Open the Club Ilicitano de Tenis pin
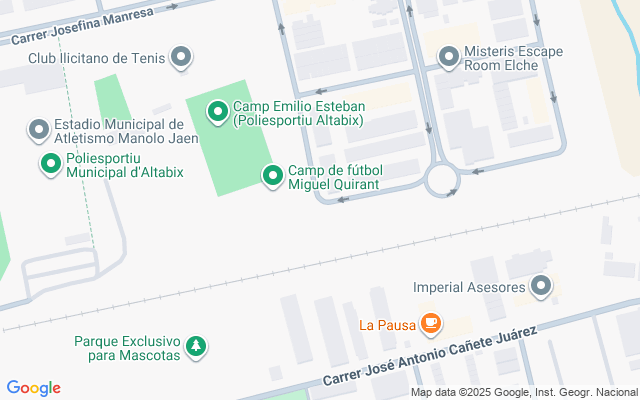This screenshot has height=400, width=640. (181, 57)
